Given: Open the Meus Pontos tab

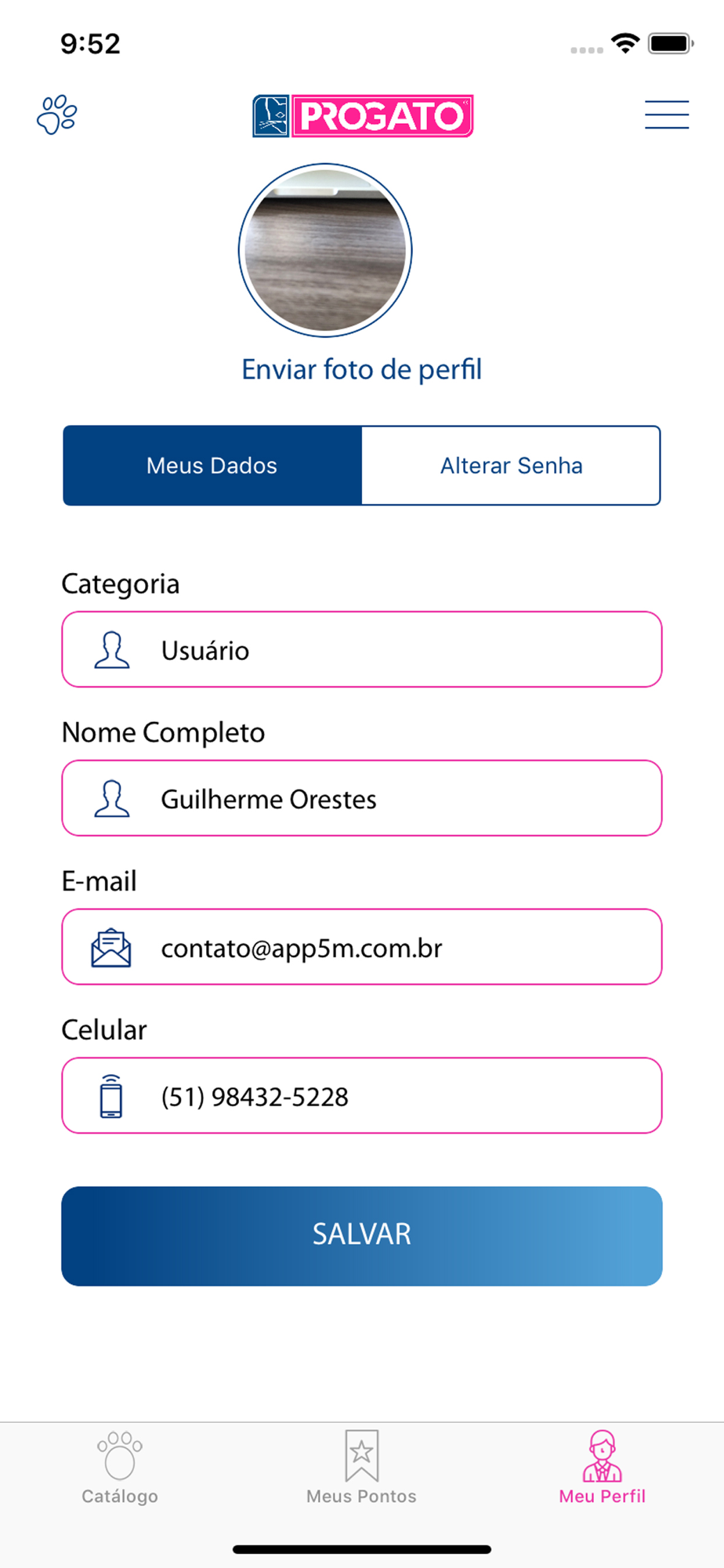Looking at the screenshot, I should point(361,1468).
